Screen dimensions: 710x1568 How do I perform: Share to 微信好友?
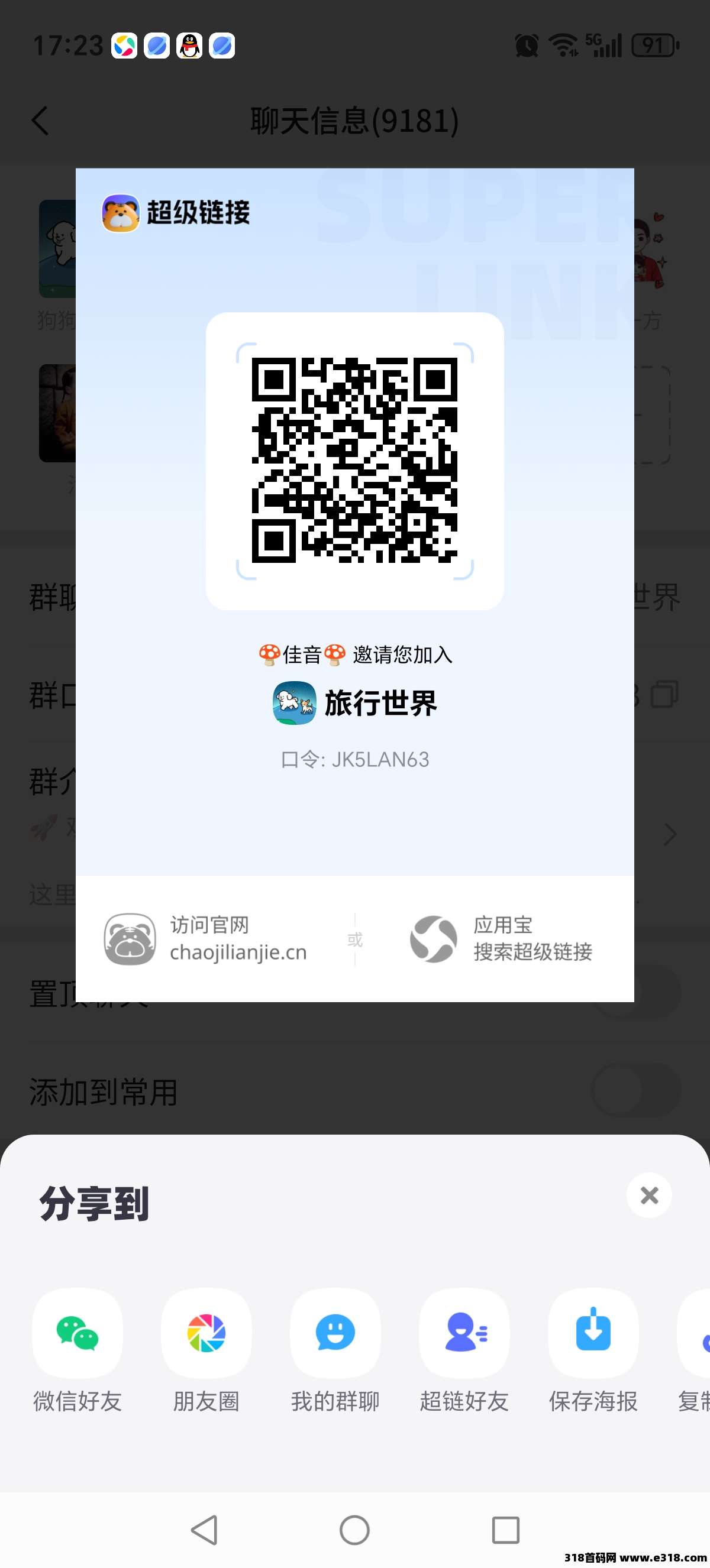point(78,1333)
